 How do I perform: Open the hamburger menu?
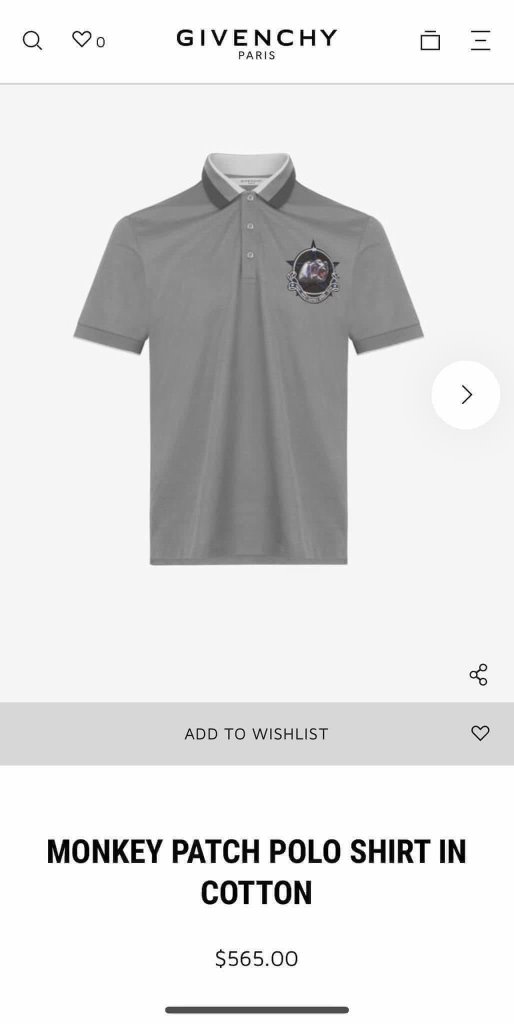481,40
